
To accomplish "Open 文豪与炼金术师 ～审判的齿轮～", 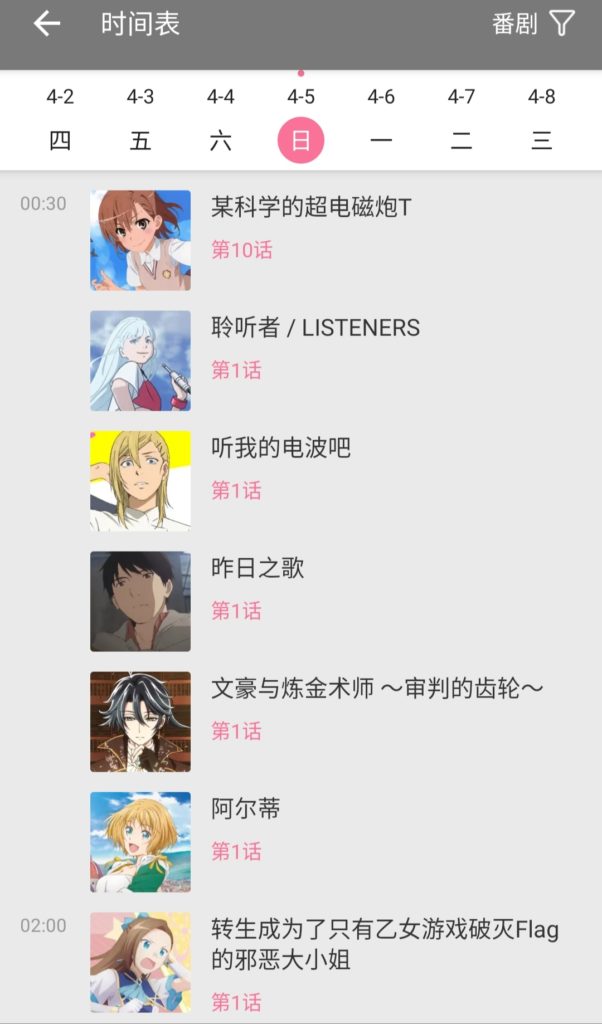I will [301, 722].
